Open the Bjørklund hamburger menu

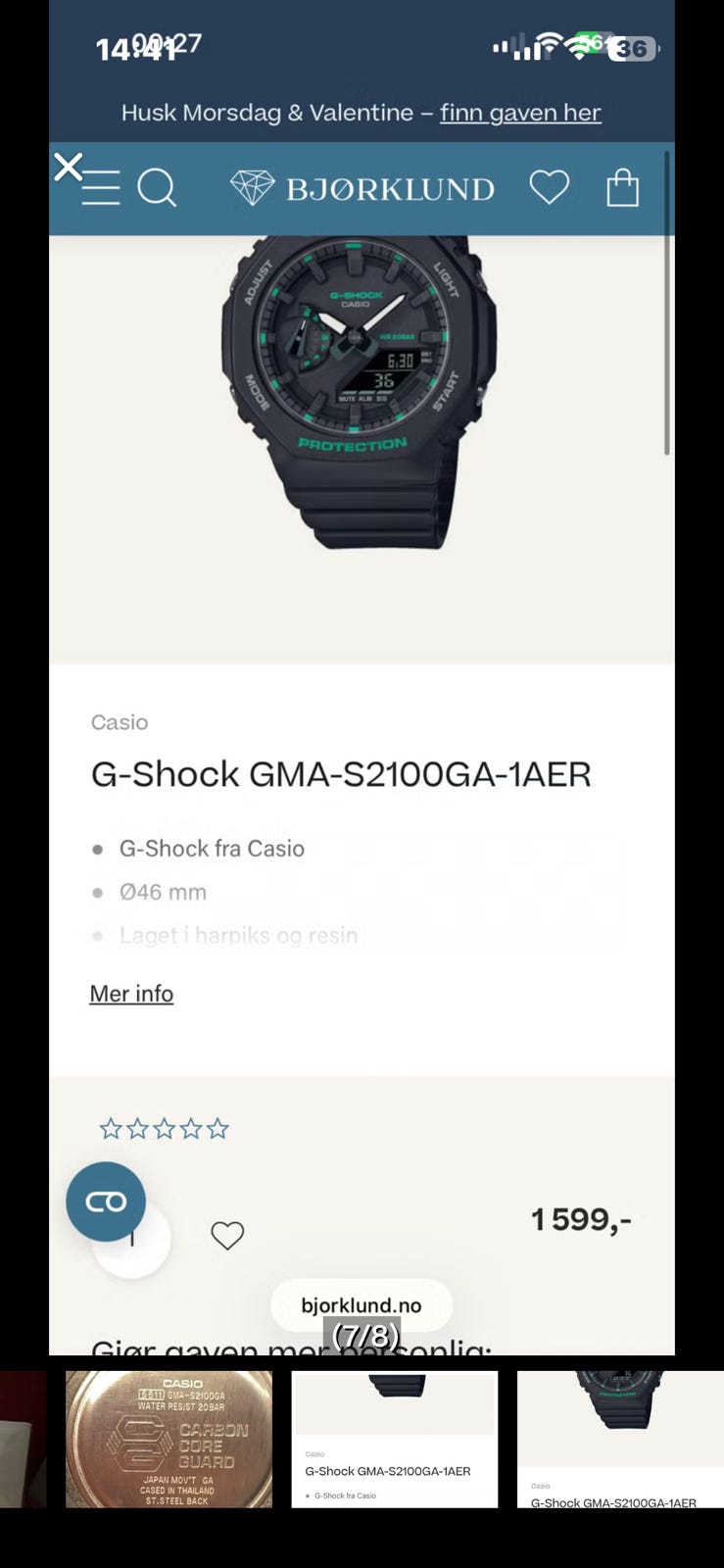pyautogui.click(x=102, y=187)
